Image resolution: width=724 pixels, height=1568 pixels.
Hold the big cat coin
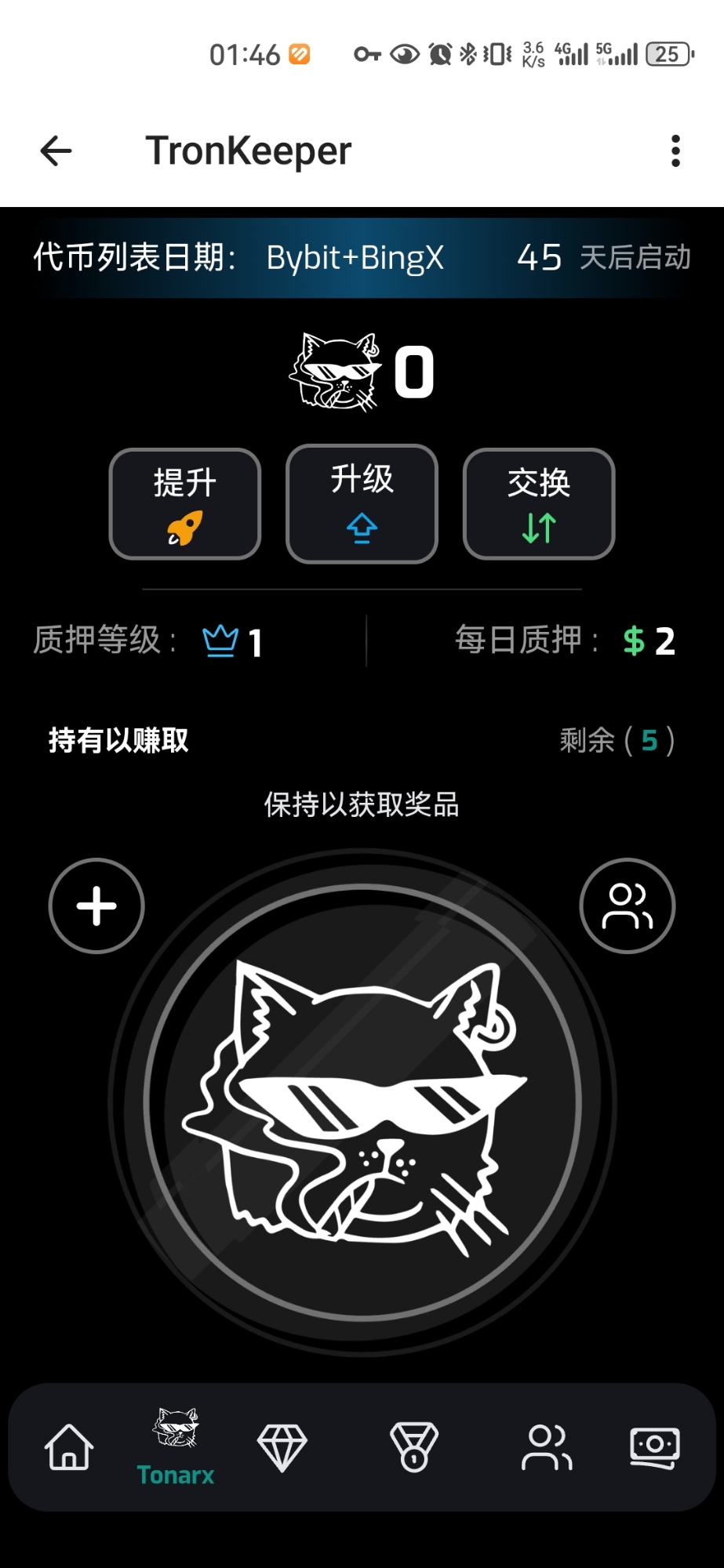pyautogui.click(x=362, y=1102)
